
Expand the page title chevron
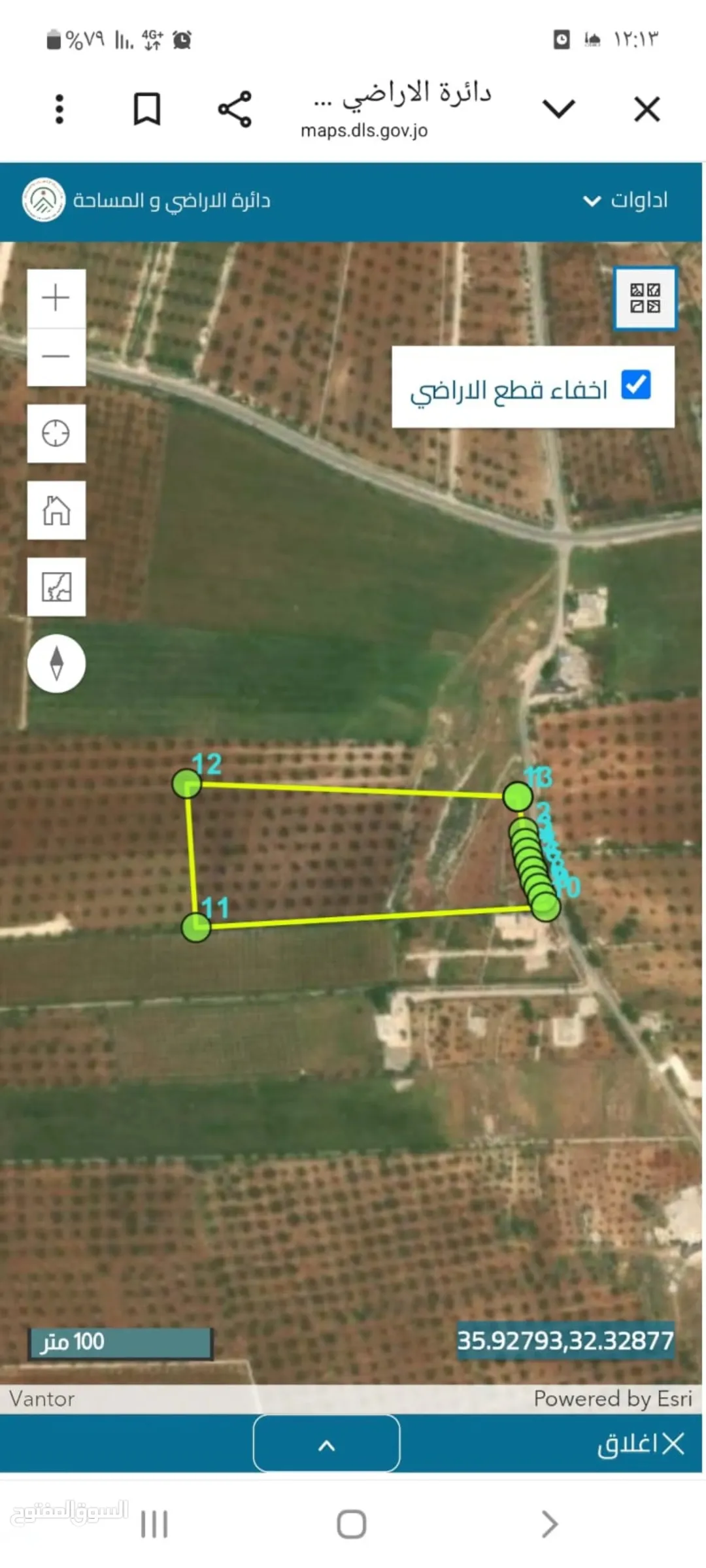(559, 108)
